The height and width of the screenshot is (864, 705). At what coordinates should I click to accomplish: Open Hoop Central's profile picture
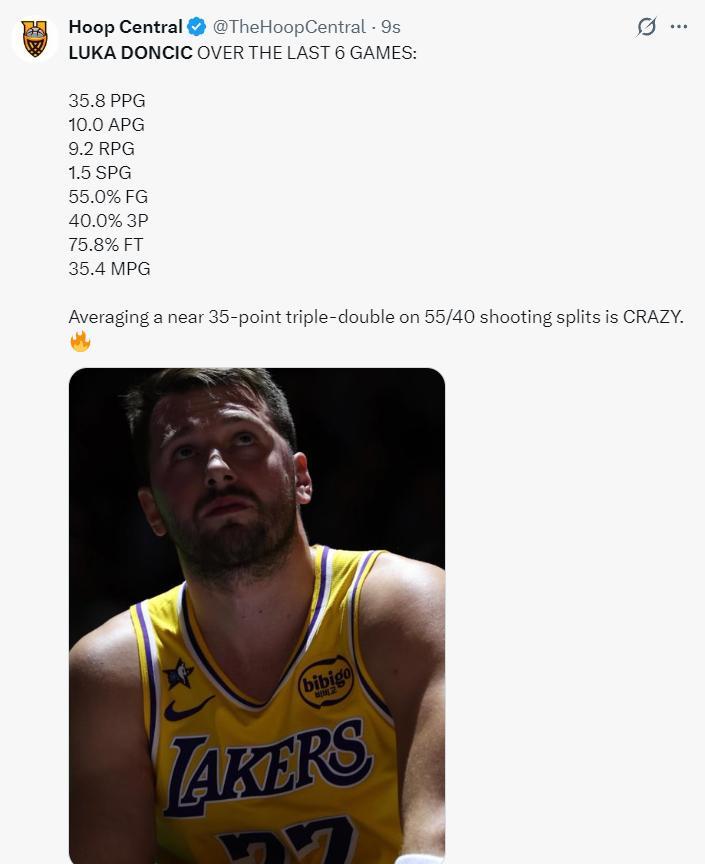(x=35, y=39)
